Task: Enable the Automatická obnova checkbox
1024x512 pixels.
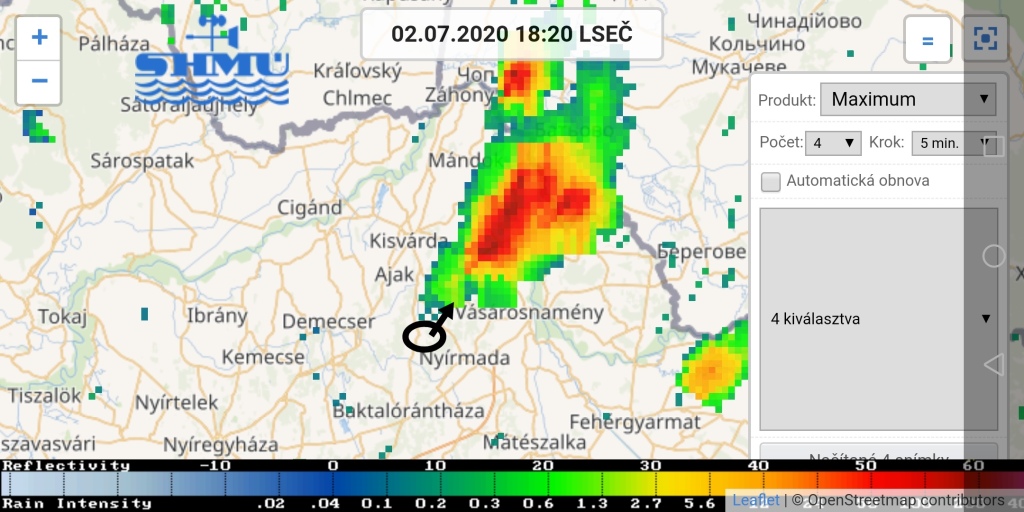Action: pyautogui.click(x=771, y=181)
